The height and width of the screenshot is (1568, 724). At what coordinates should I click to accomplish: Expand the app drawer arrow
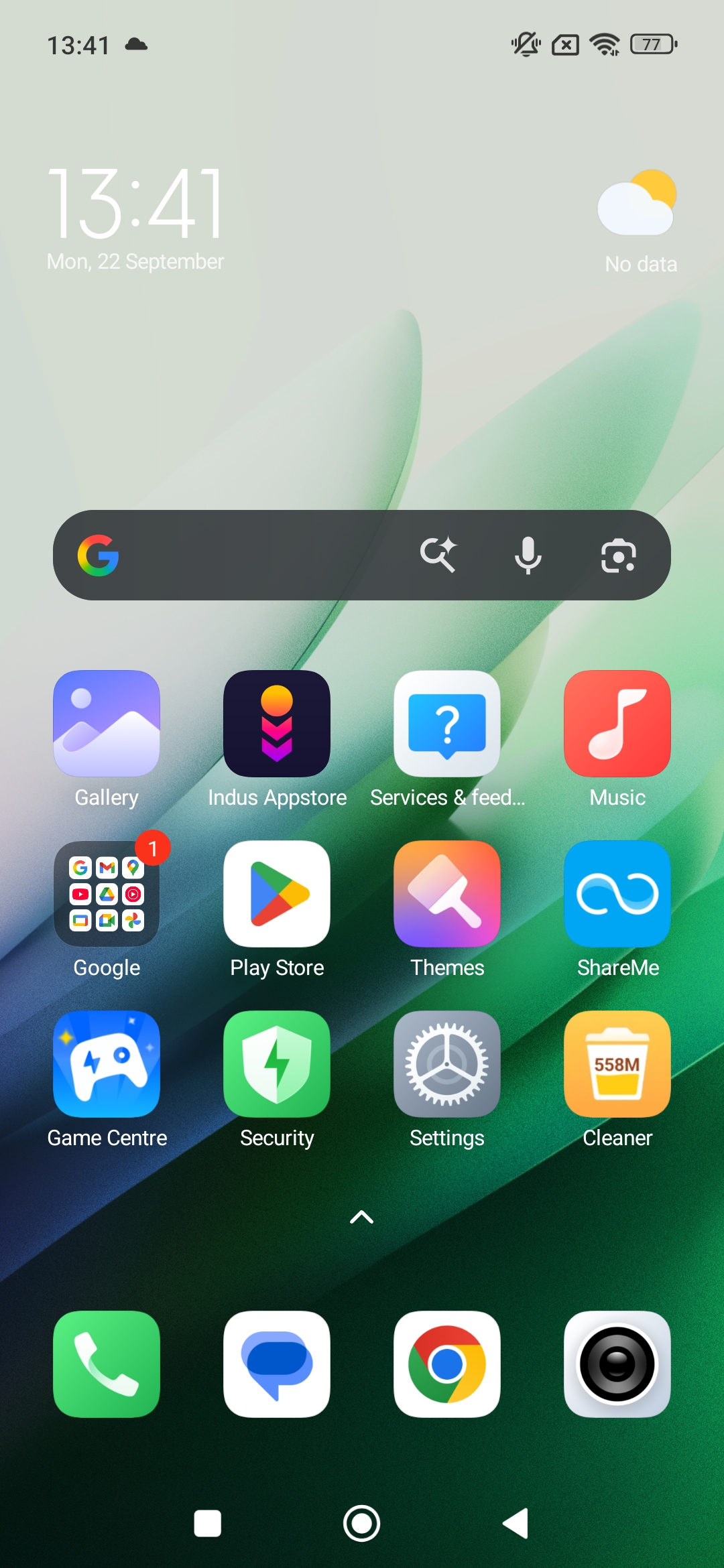tap(362, 1217)
